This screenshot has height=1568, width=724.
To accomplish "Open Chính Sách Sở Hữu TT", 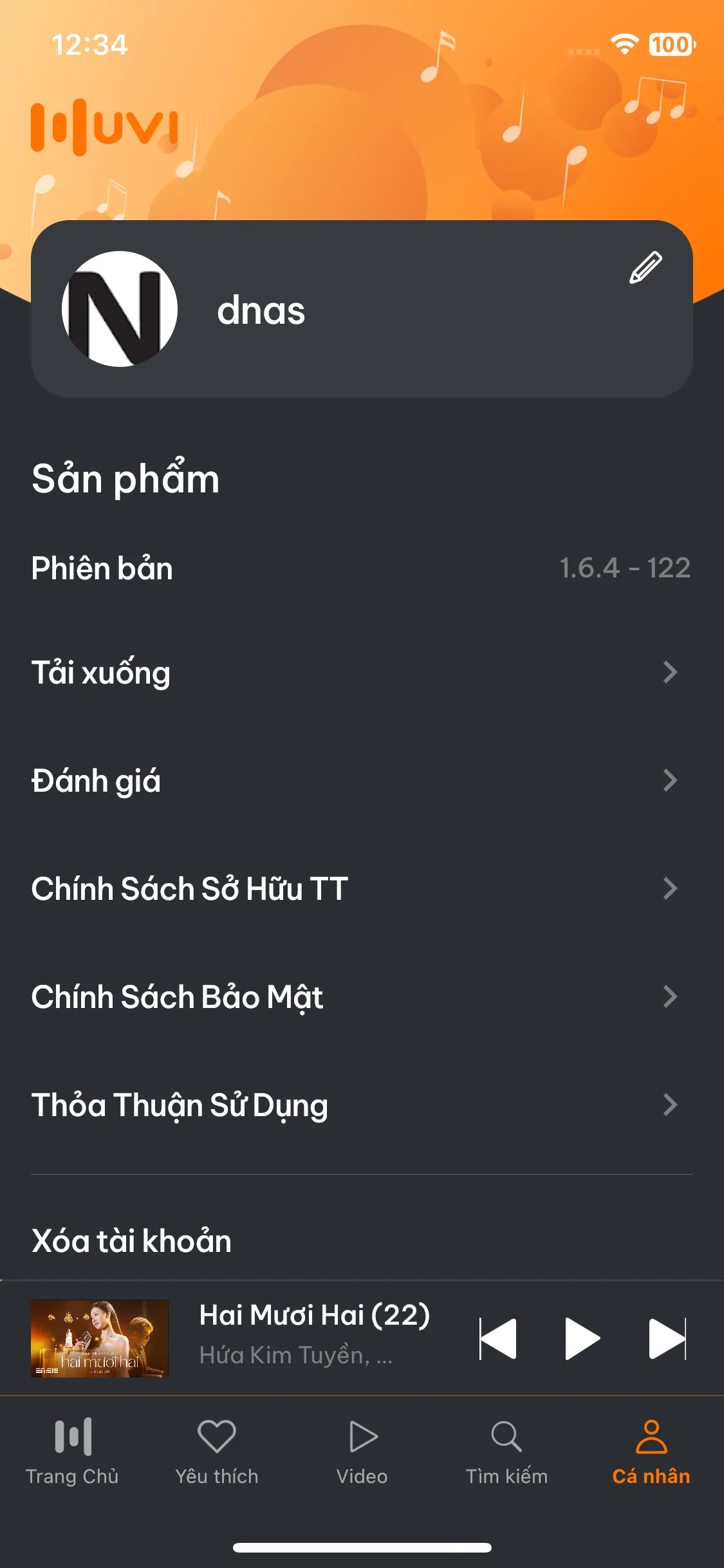I will [x=362, y=889].
